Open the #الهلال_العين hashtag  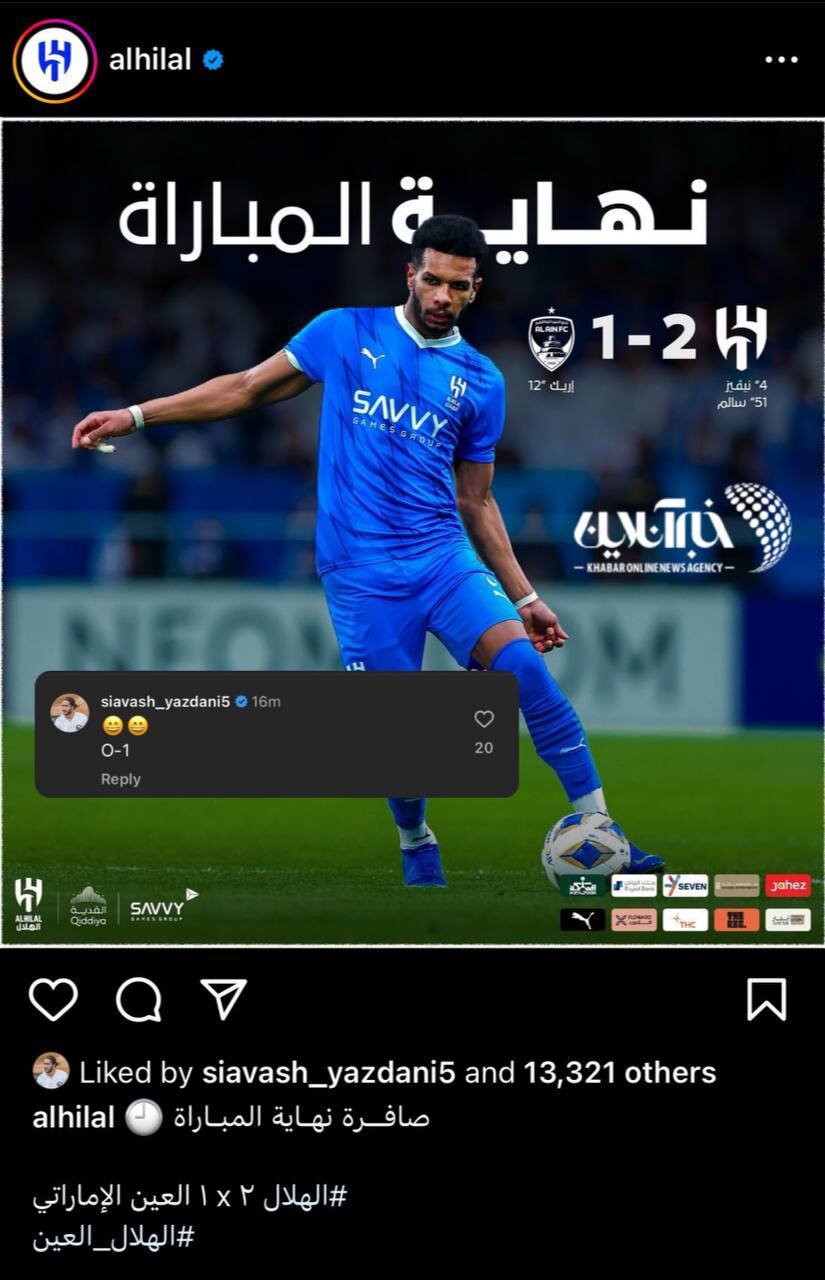click(x=114, y=1236)
